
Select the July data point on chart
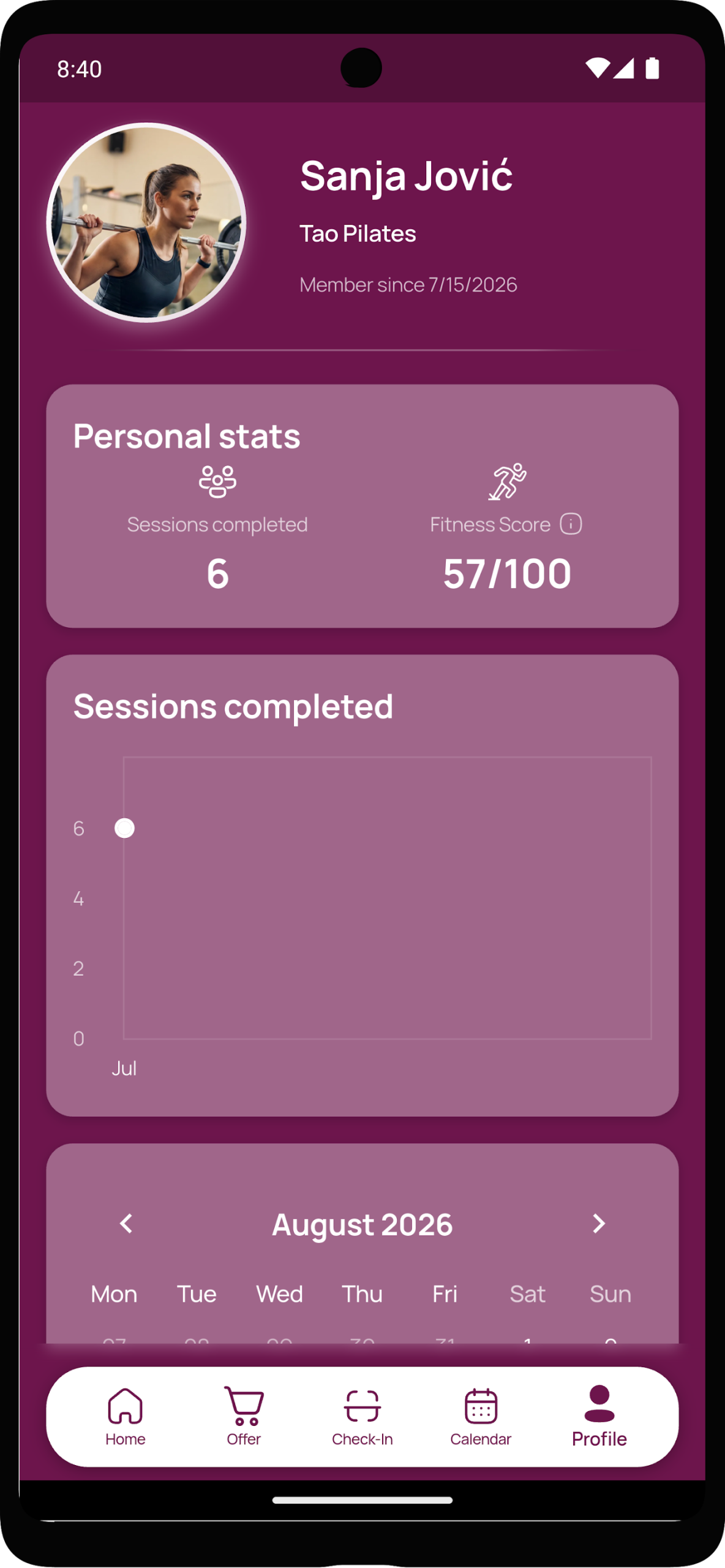pos(124,828)
